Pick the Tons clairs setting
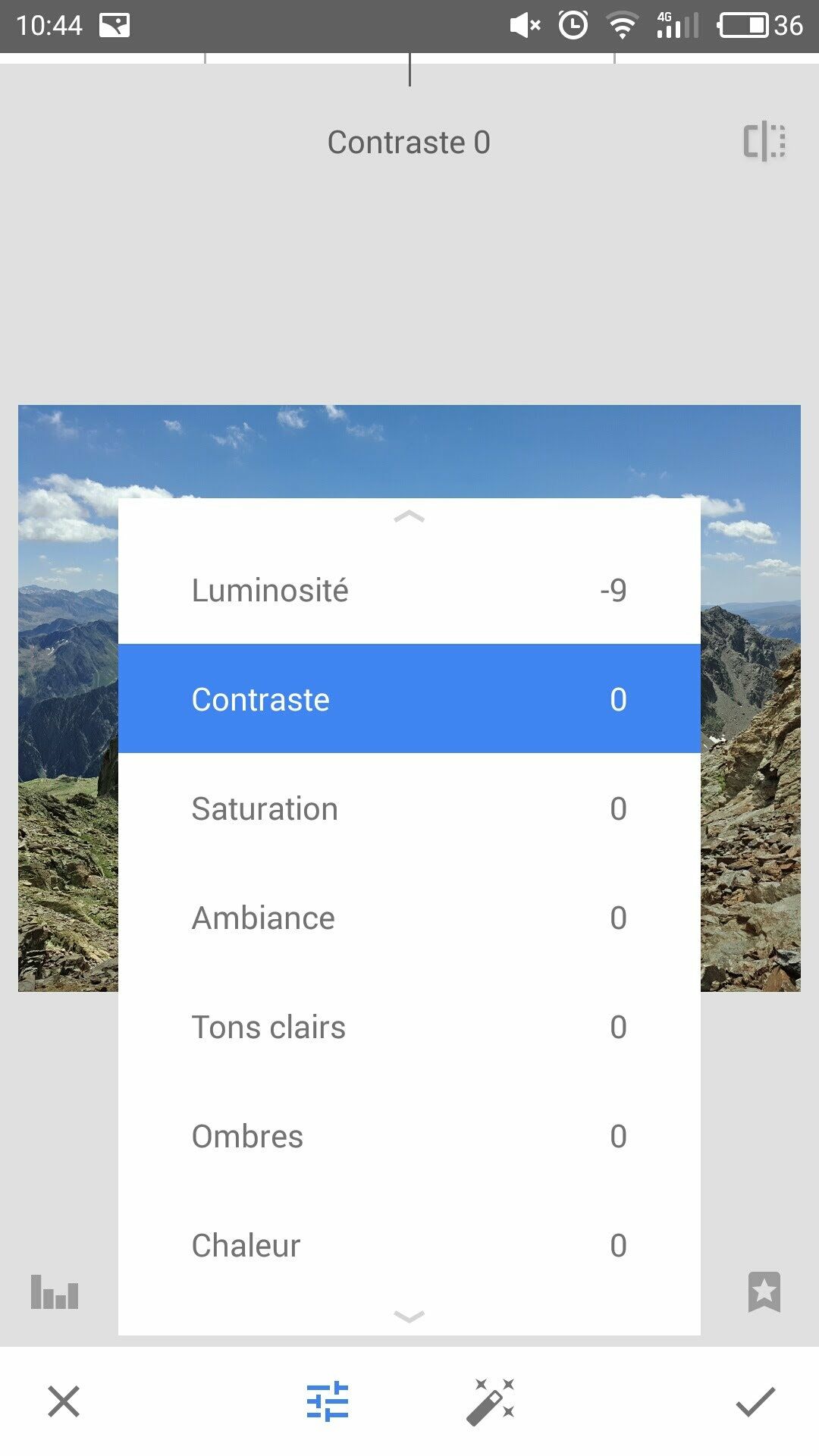819x1456 pixels. (x=409, y=1027)
